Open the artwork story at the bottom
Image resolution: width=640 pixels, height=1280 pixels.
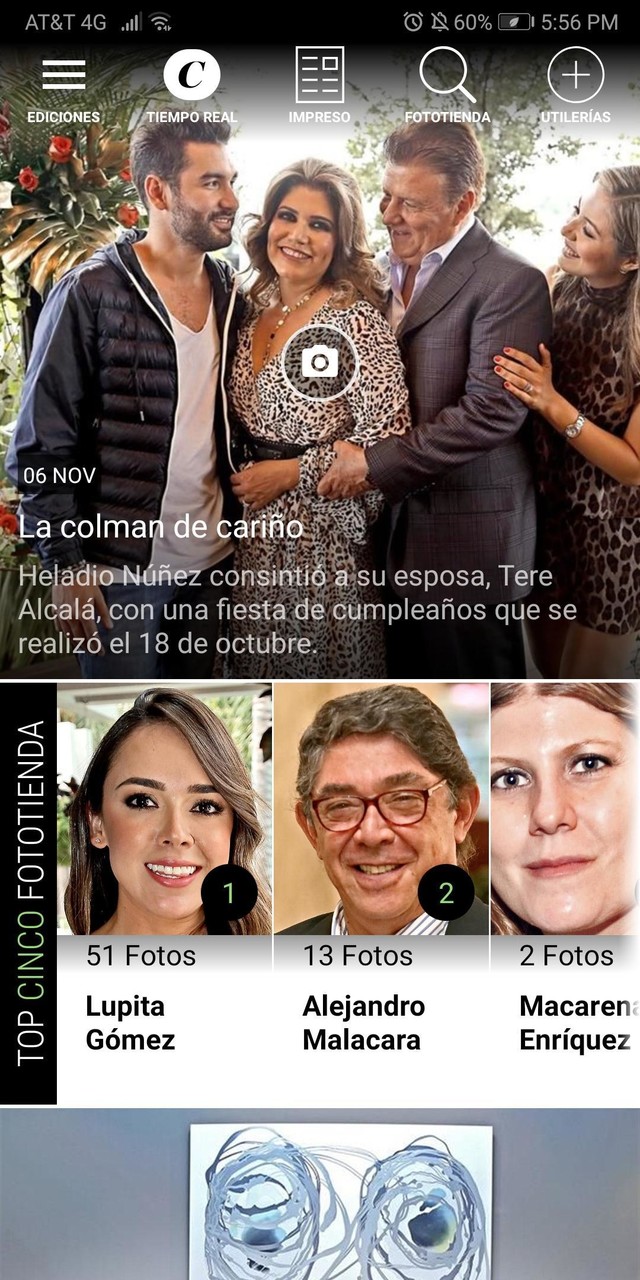pyautogui.click(x=340, y=1195)
